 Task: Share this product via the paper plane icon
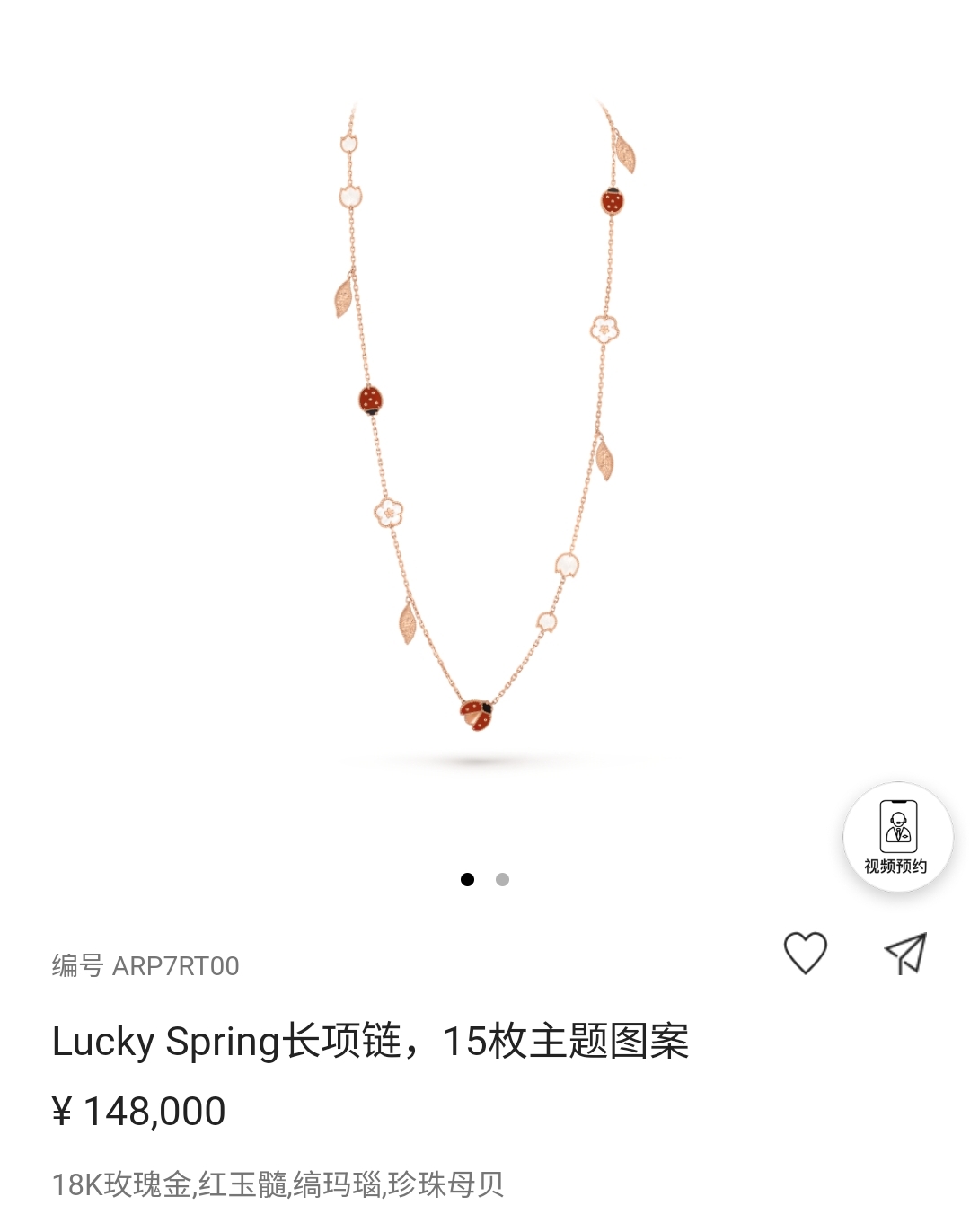pos(905,953)
